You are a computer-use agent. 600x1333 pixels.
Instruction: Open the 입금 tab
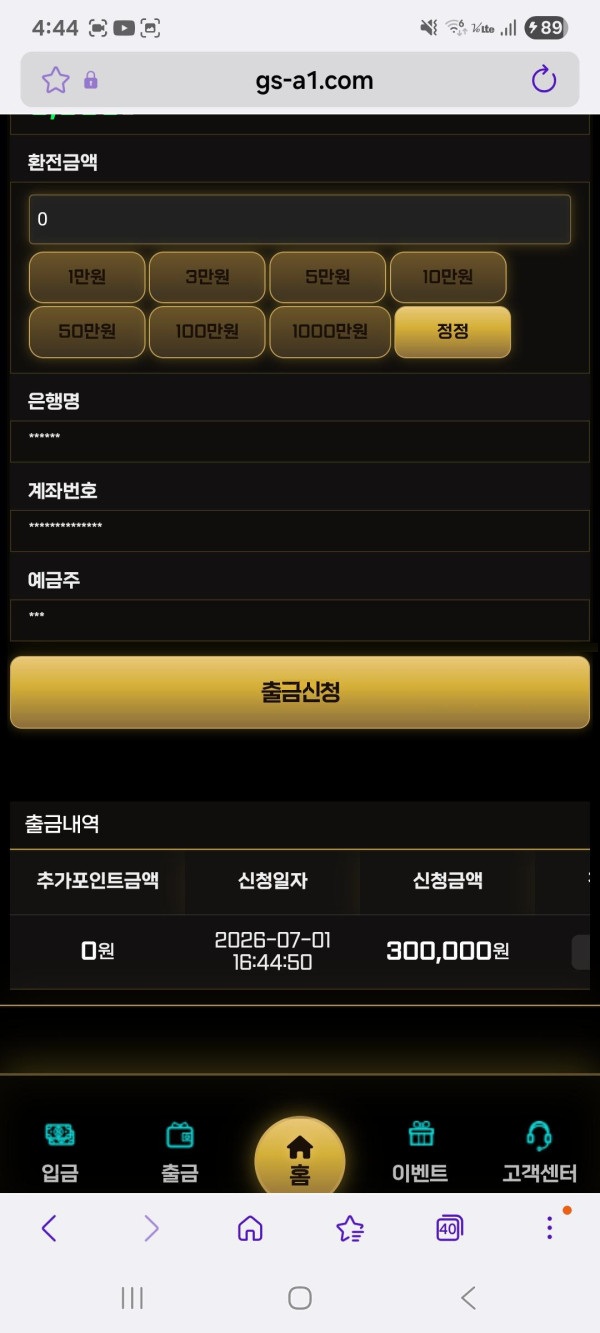coord(60,1153)
